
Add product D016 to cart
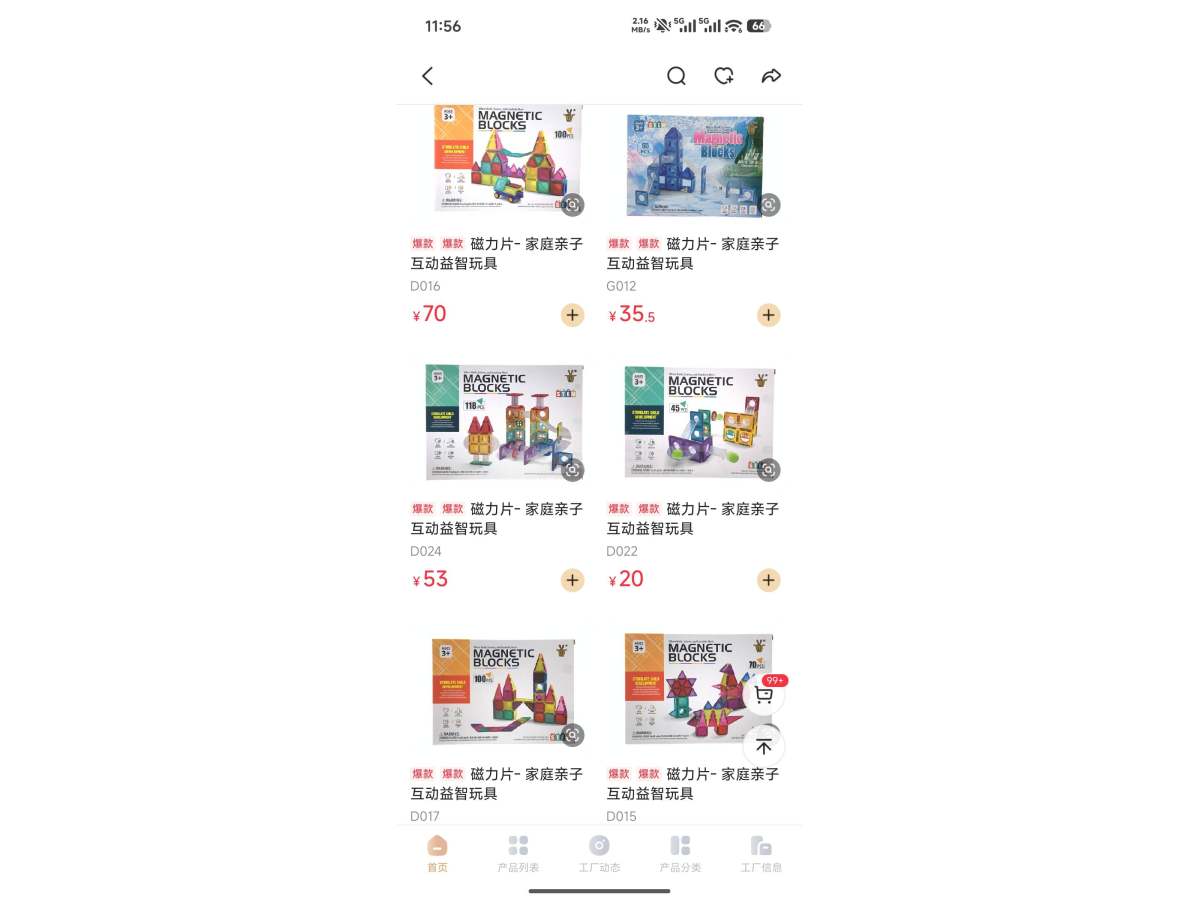pos(572,315)
